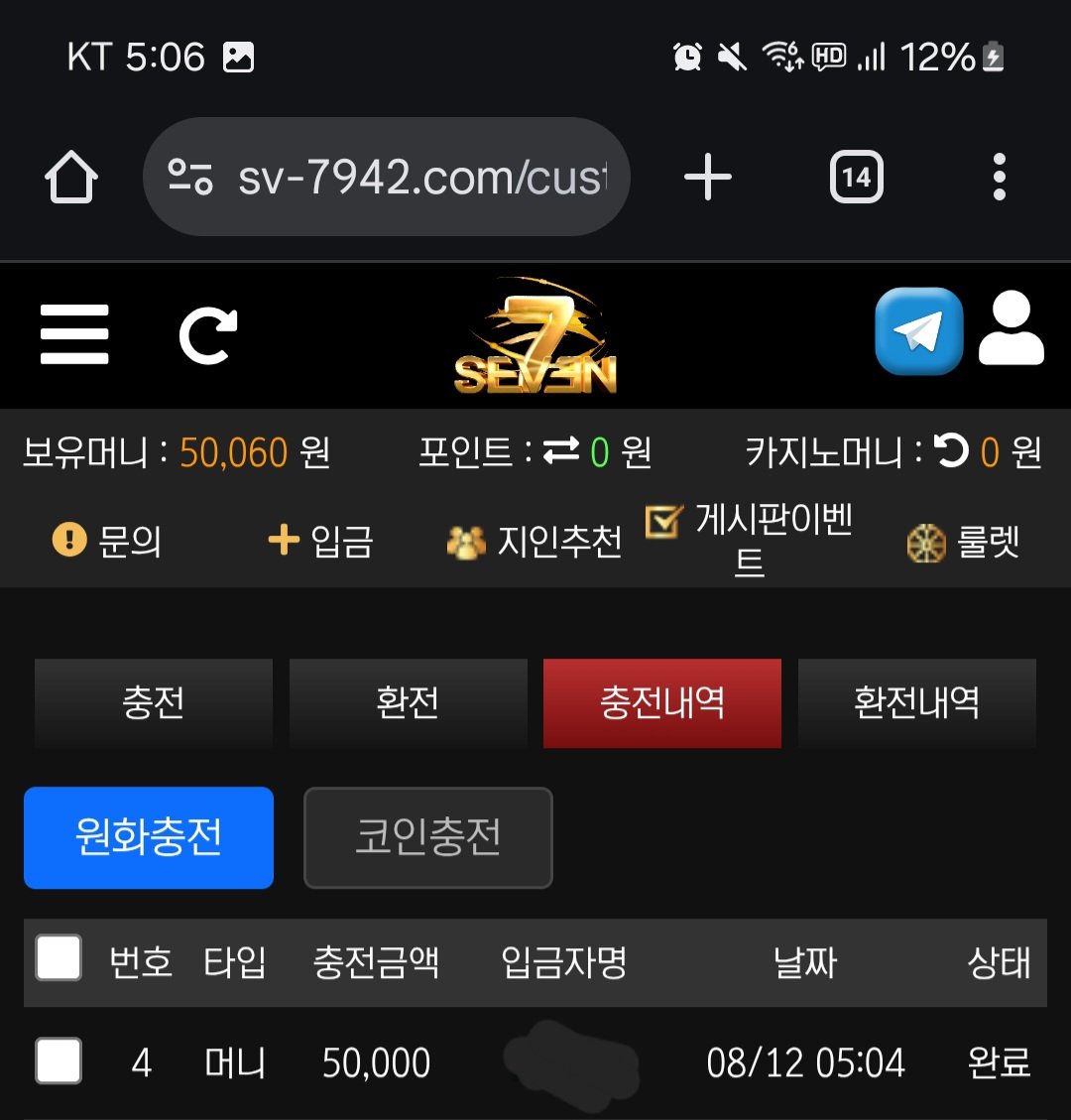This screenshot has height=1120, width=1071.
Task: Open 게시판이벤트 board event
Action: 750,542
